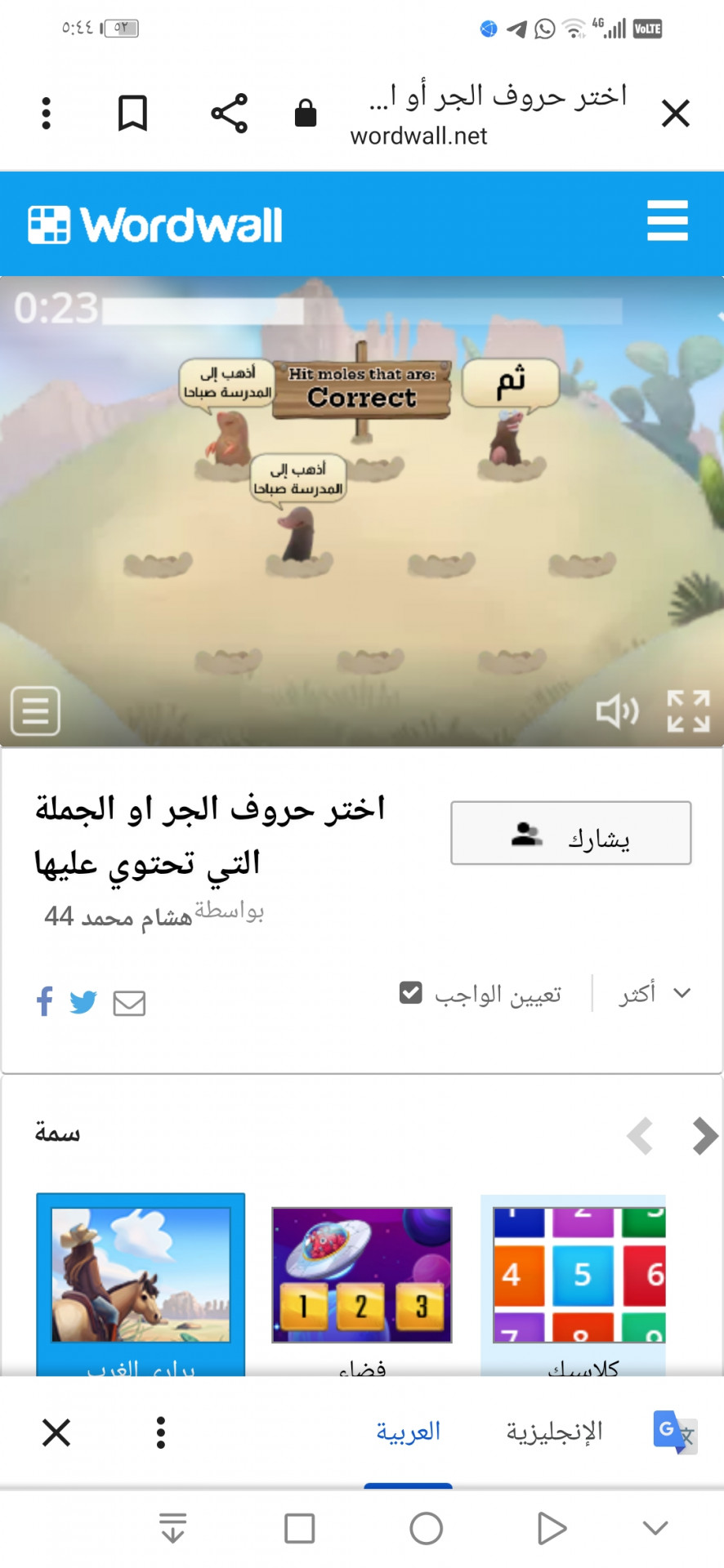Go to the home screen
Screen dimensions: 724x1568
(426, 1529)
